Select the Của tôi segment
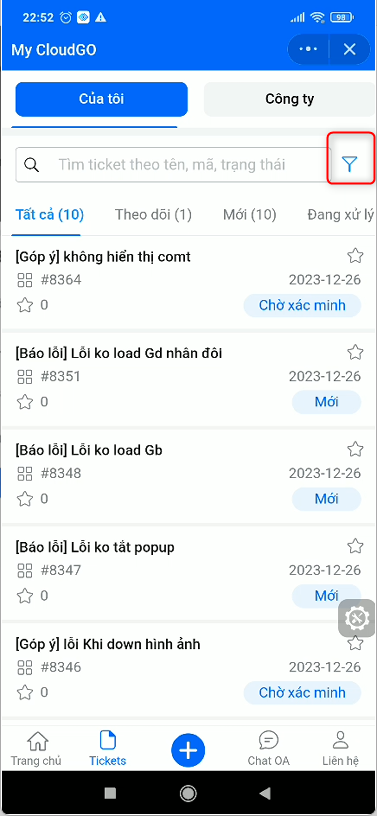The height and width of the screenshot is (816, 377). 102,99
